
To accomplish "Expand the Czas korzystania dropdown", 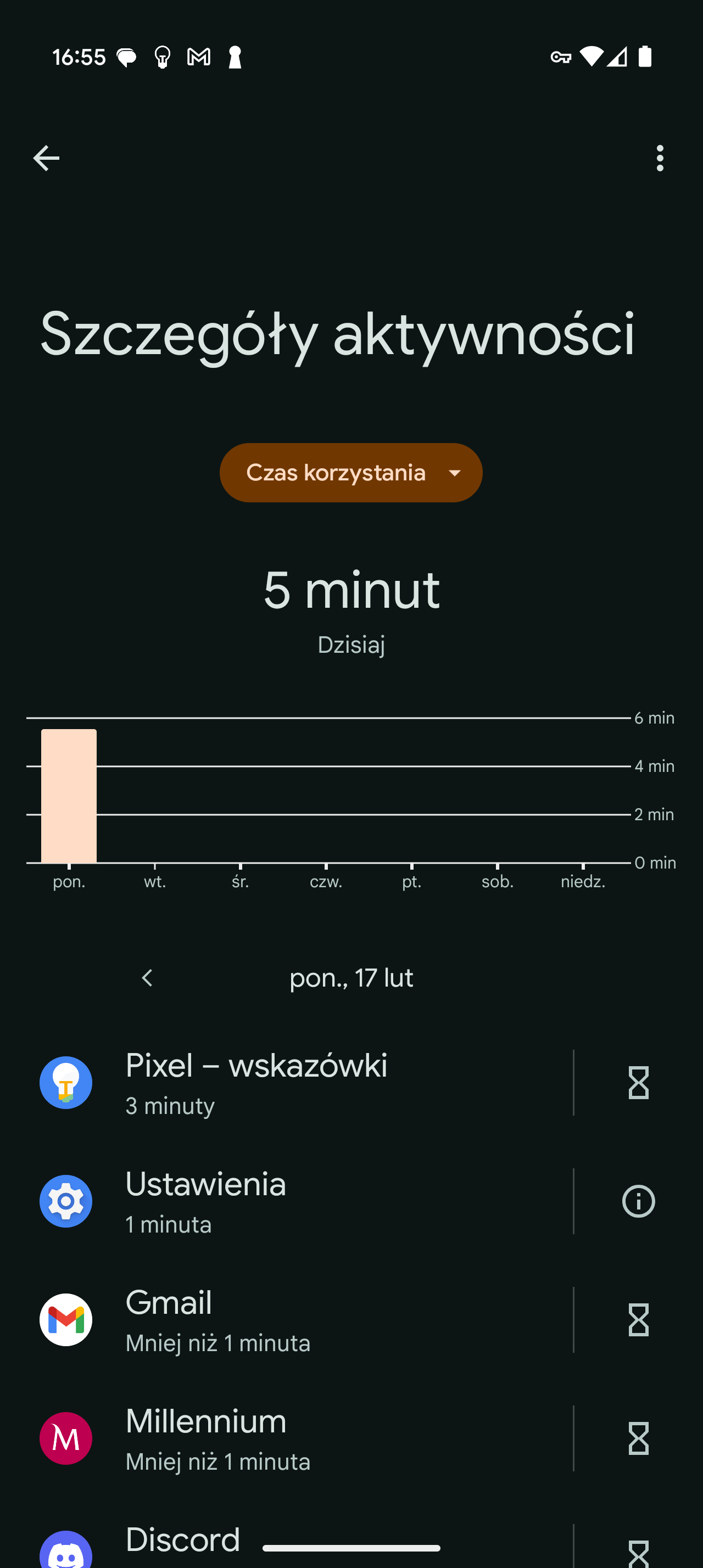I will pos(351,472).
